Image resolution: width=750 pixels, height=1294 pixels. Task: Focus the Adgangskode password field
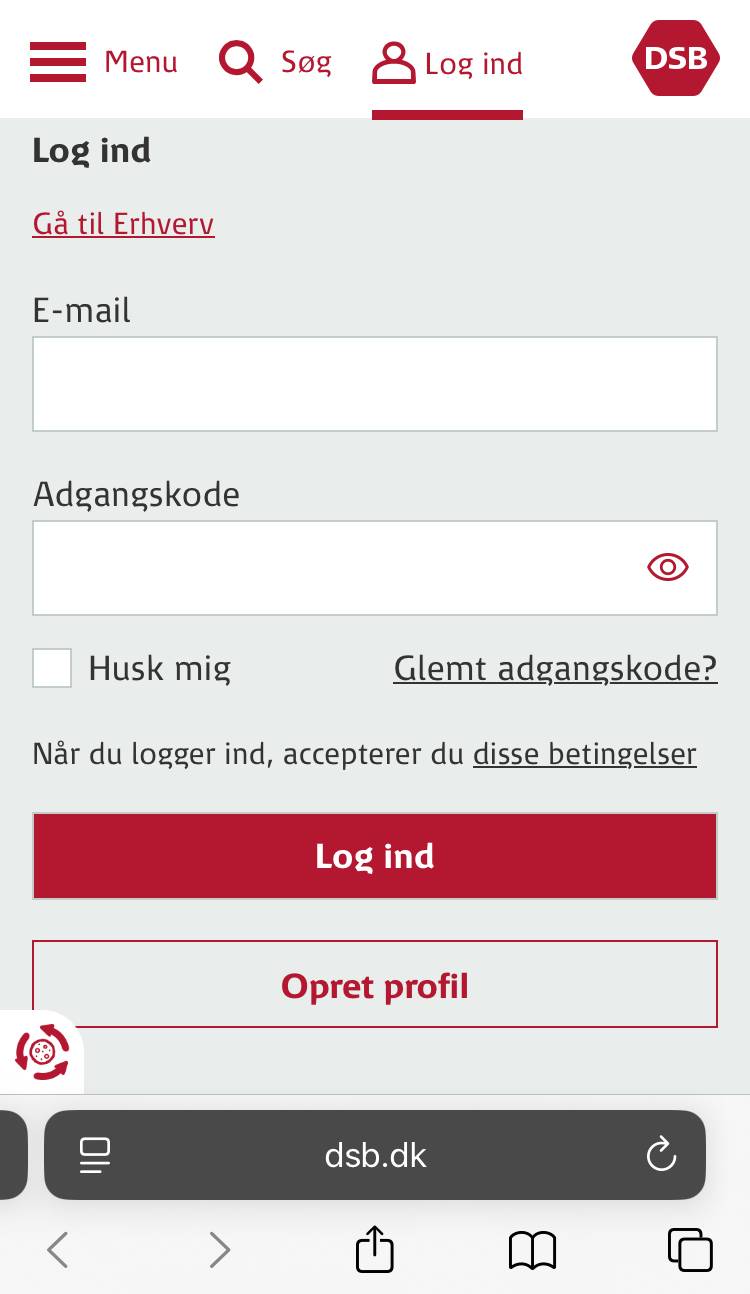click(330, 568)
